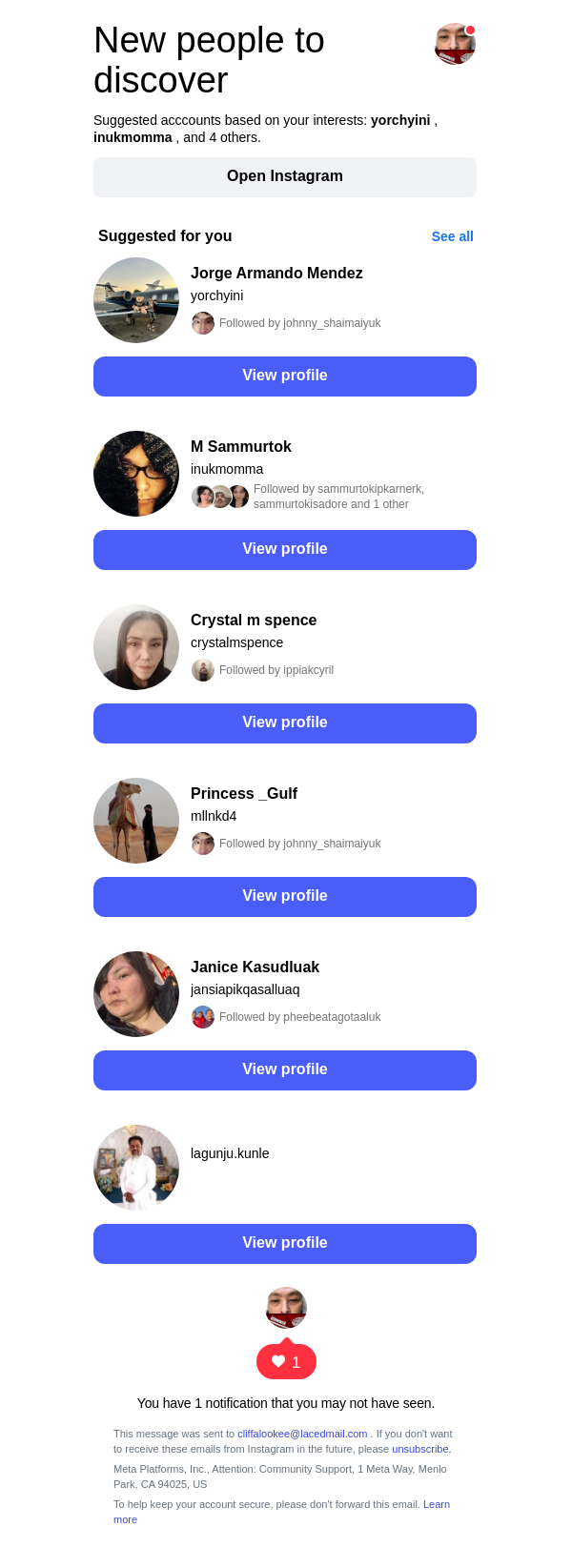Image resolution: width=572 pixels, height=1568 pixels.
Task: View profile of Crystal m spence
Action: click(285, 723)
